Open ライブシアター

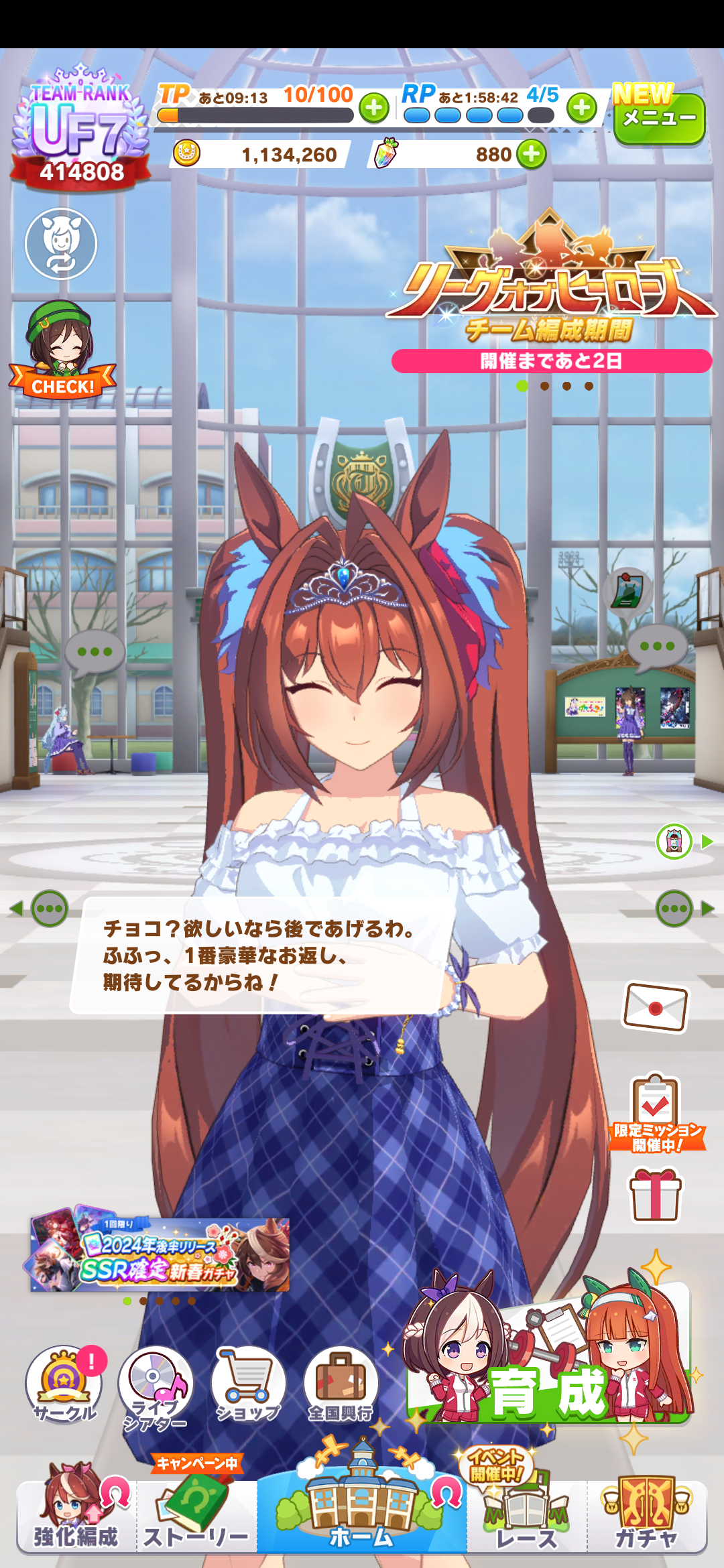point(156,1387)
